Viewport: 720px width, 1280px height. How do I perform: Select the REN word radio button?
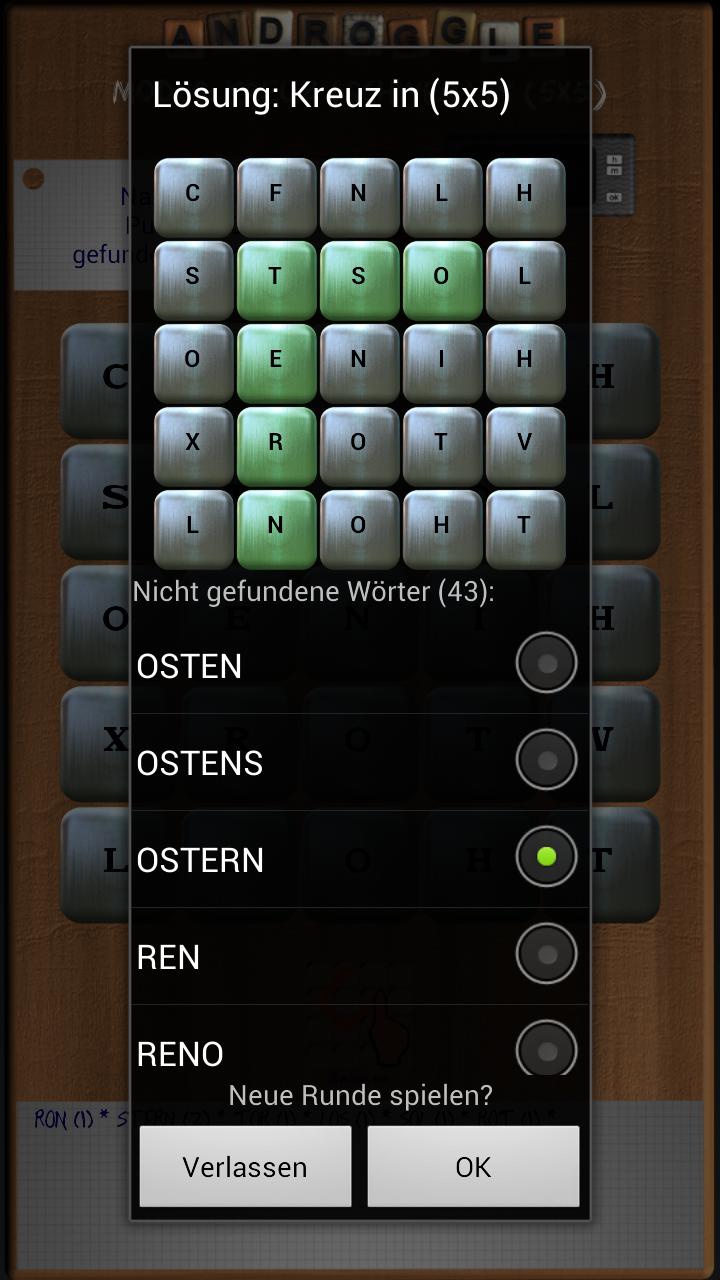pos(546,954)
